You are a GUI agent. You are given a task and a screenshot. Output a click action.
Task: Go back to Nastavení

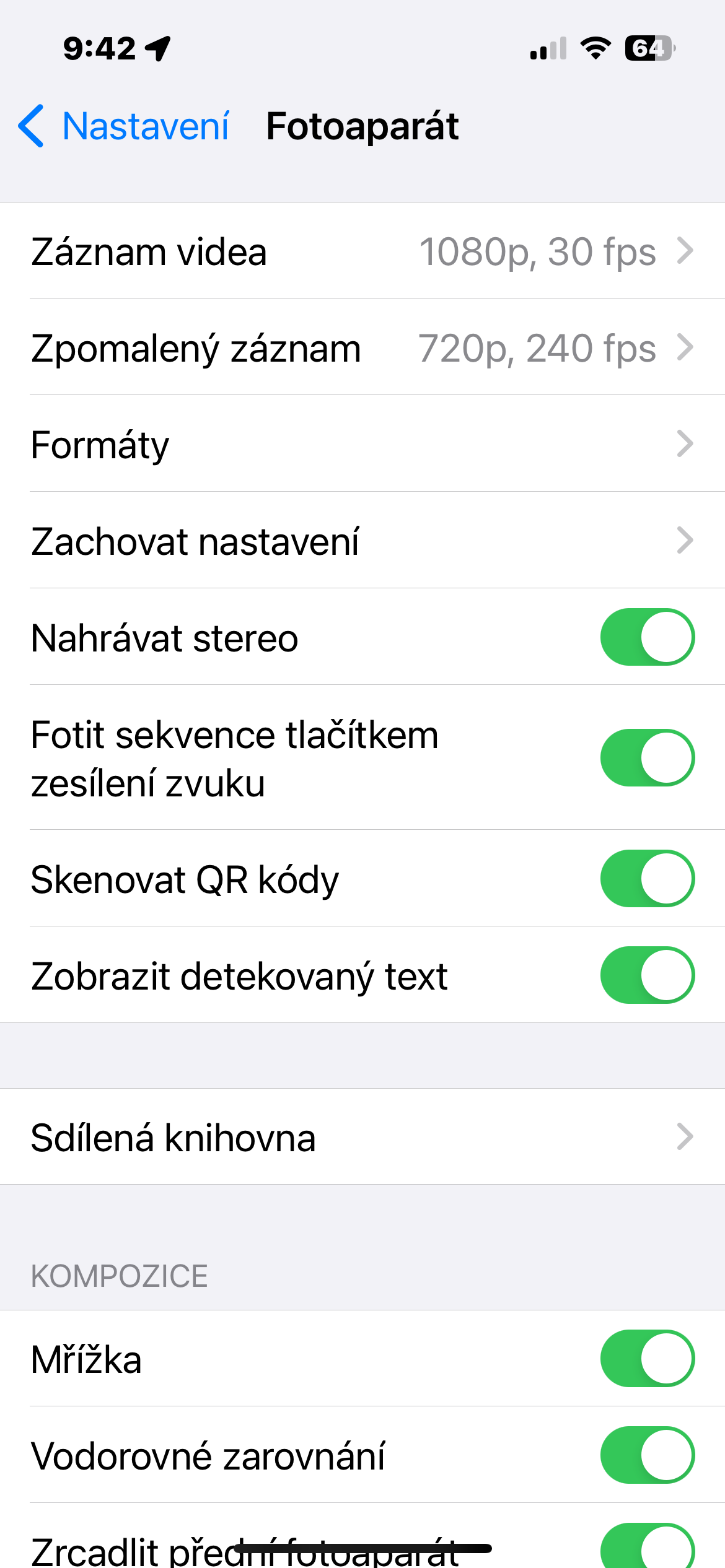124,126
